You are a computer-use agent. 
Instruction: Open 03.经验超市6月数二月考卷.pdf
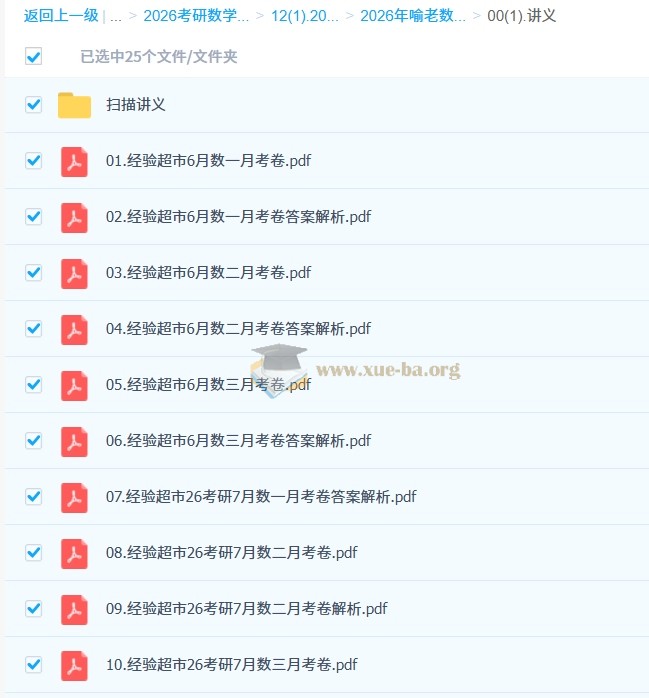coord(208,272)
